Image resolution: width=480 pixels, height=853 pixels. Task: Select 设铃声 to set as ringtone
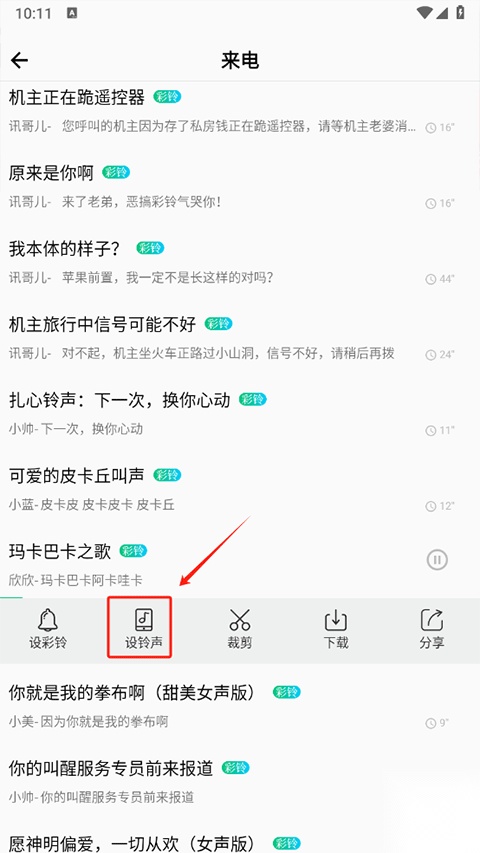[x=144, y=629]
